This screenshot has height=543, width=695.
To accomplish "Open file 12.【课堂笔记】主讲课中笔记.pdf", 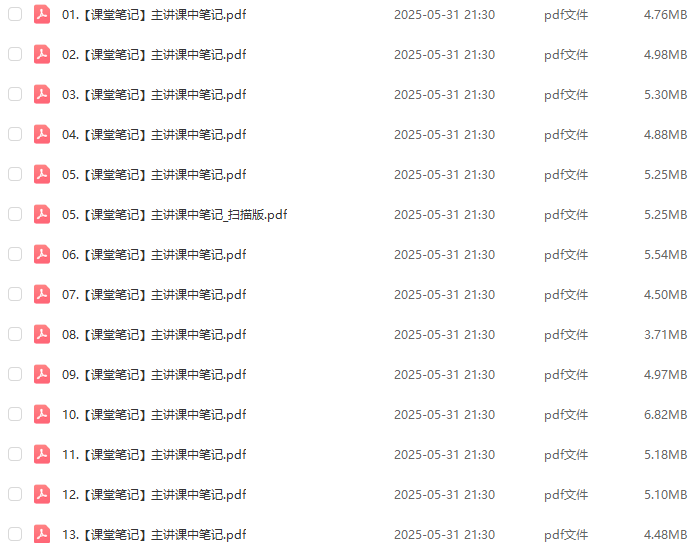I will tap(153, 495).
